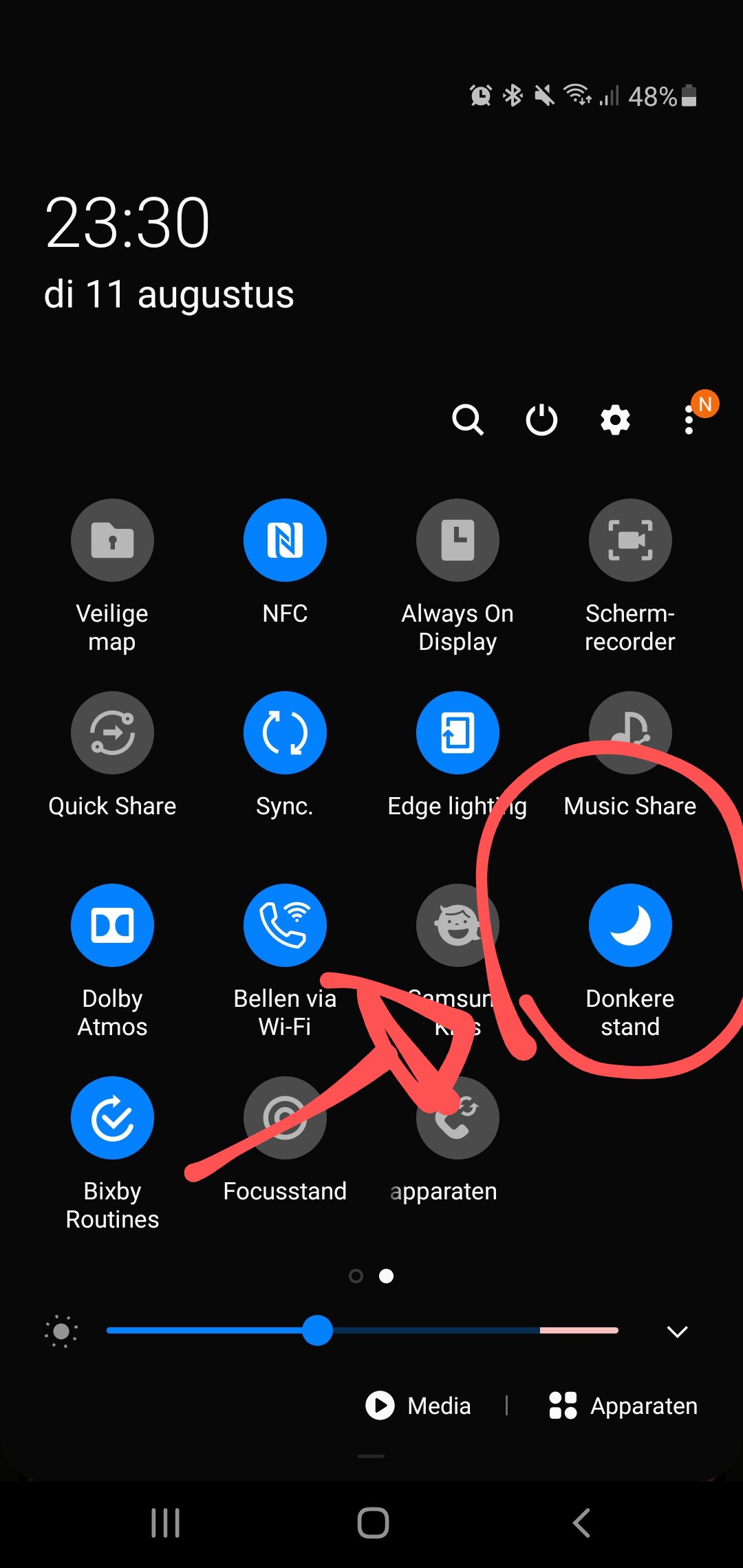Toggle Edge lighting off

457,732
